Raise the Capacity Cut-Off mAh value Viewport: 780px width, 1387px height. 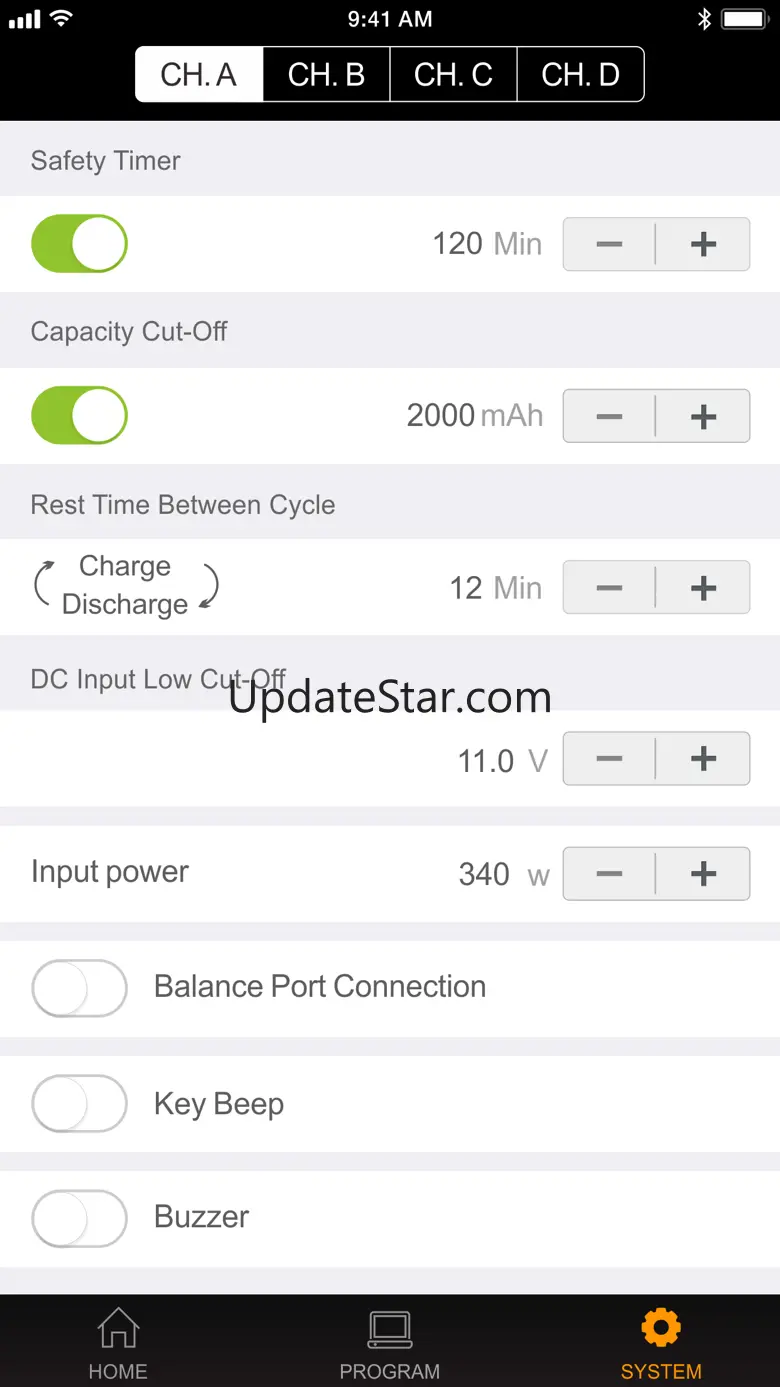(703, 416)
